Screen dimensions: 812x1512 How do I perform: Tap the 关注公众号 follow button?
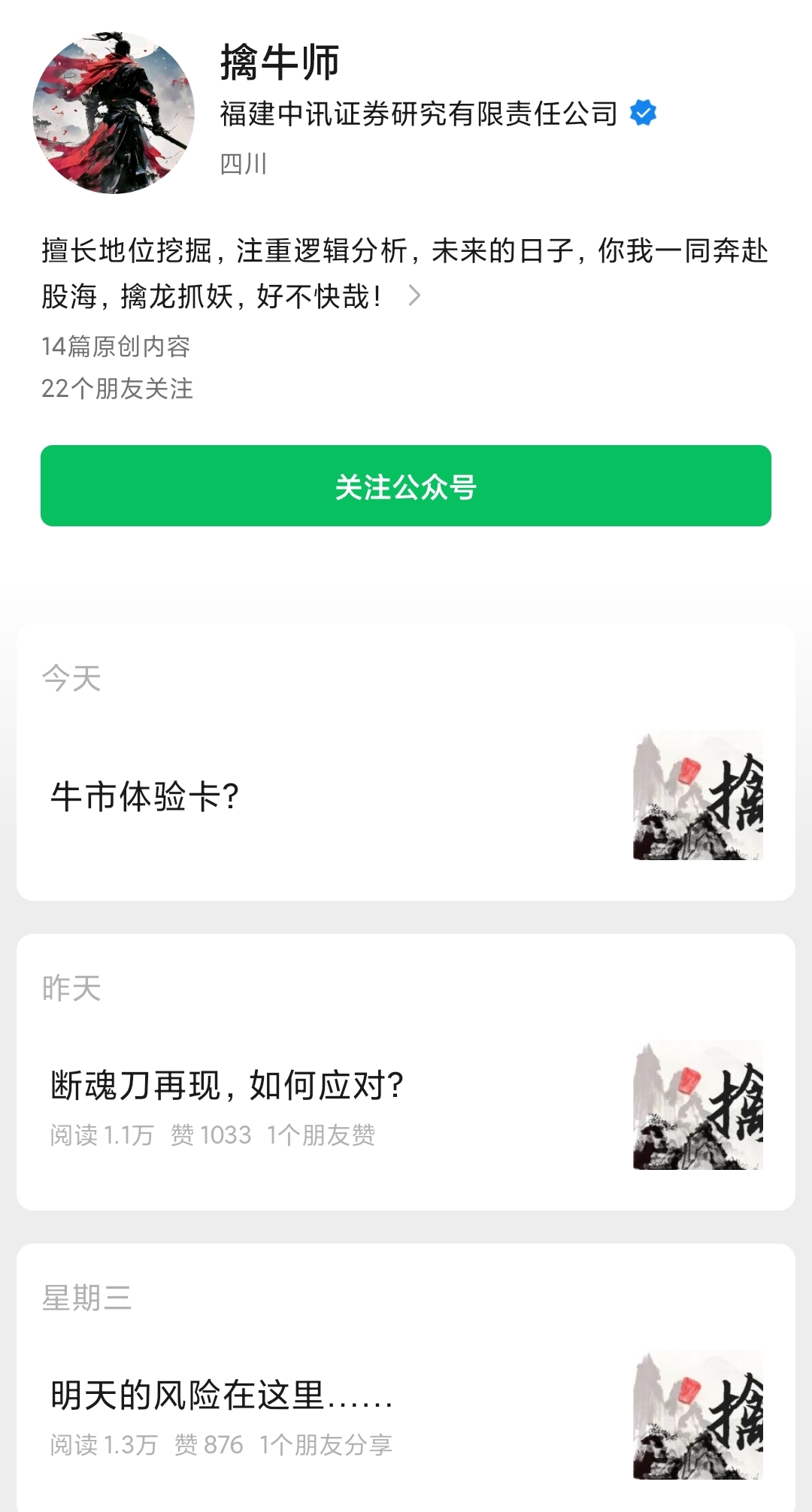pos(406,486)
